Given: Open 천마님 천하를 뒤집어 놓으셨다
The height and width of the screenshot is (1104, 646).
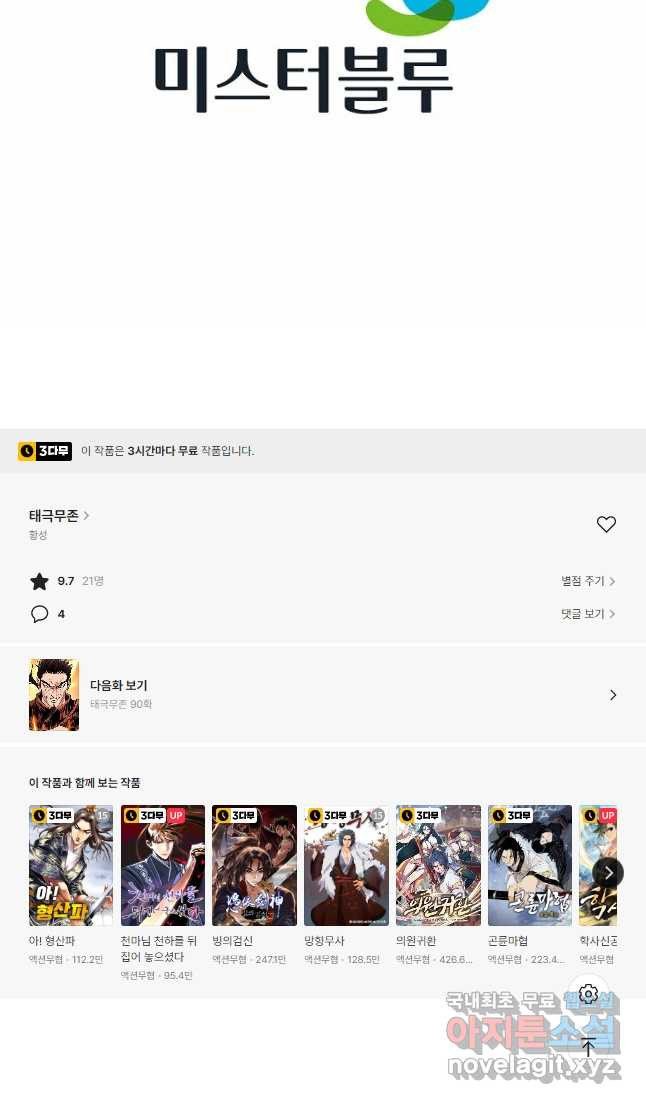Looking at the screenshot, I should tap(162, 866).
